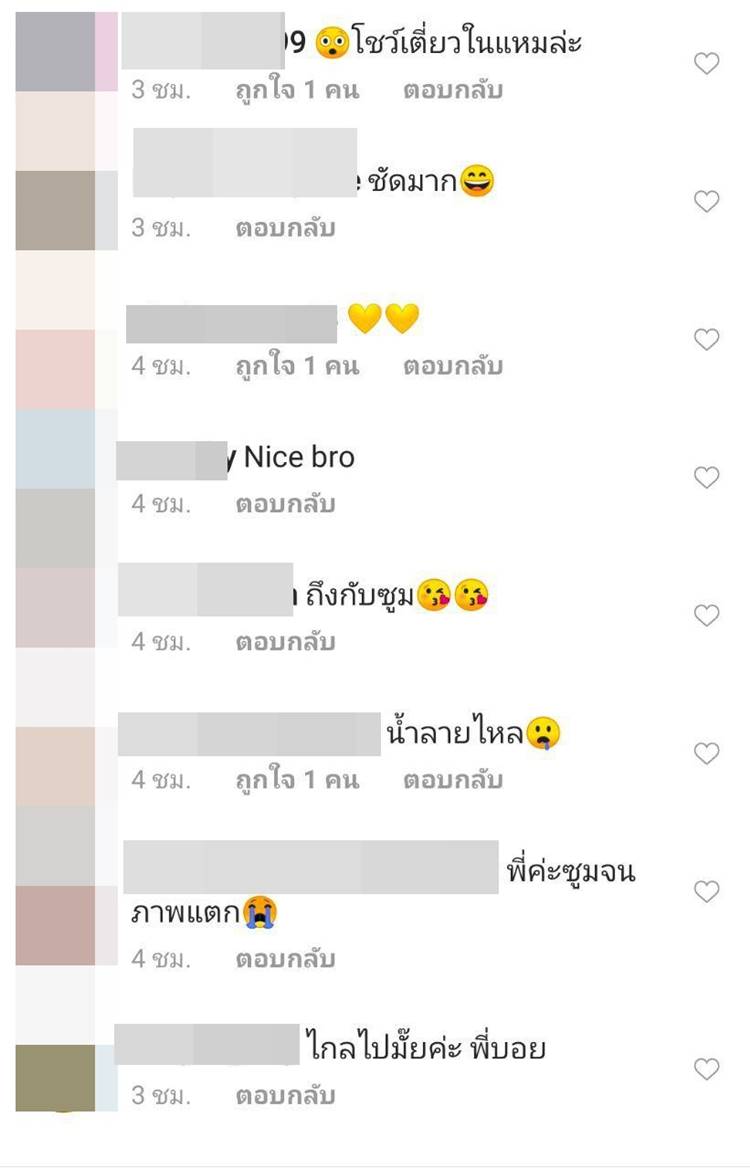Like the comment with two yellow hearts
This screenshot has height=1169, width=750.
[x=707, y=340]
